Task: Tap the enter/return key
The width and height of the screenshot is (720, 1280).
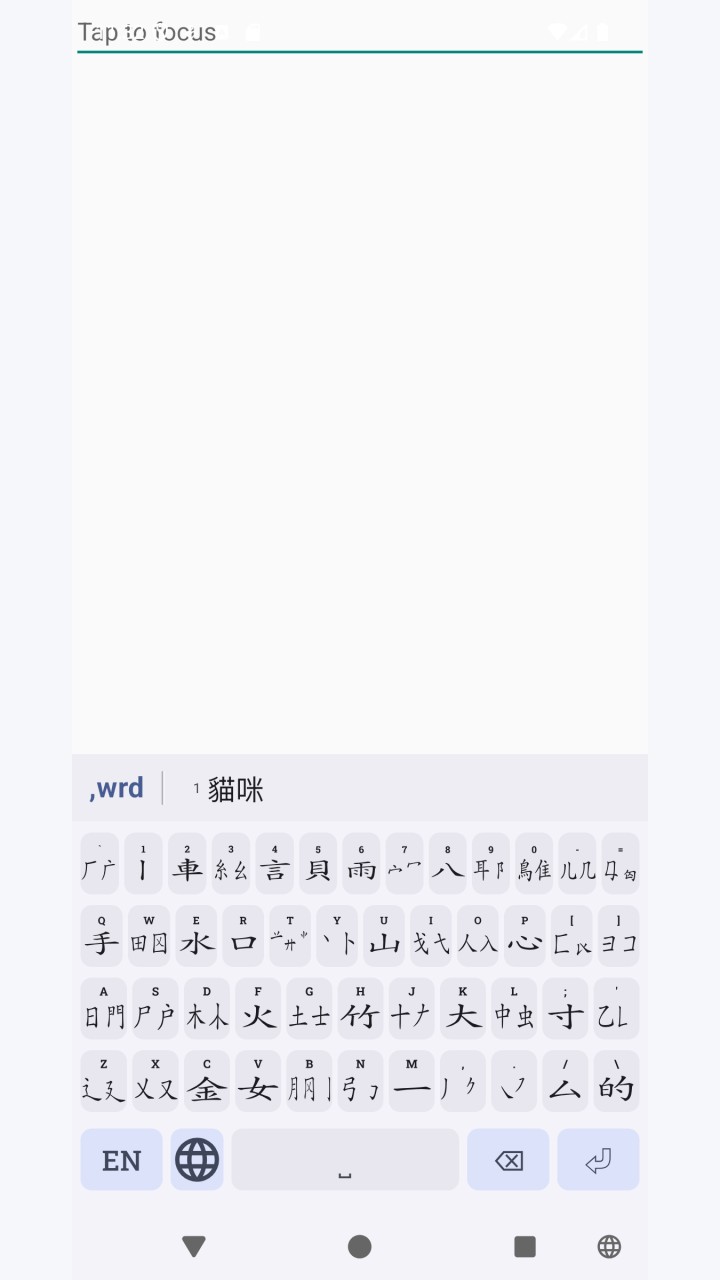Action: point(598,1160)
